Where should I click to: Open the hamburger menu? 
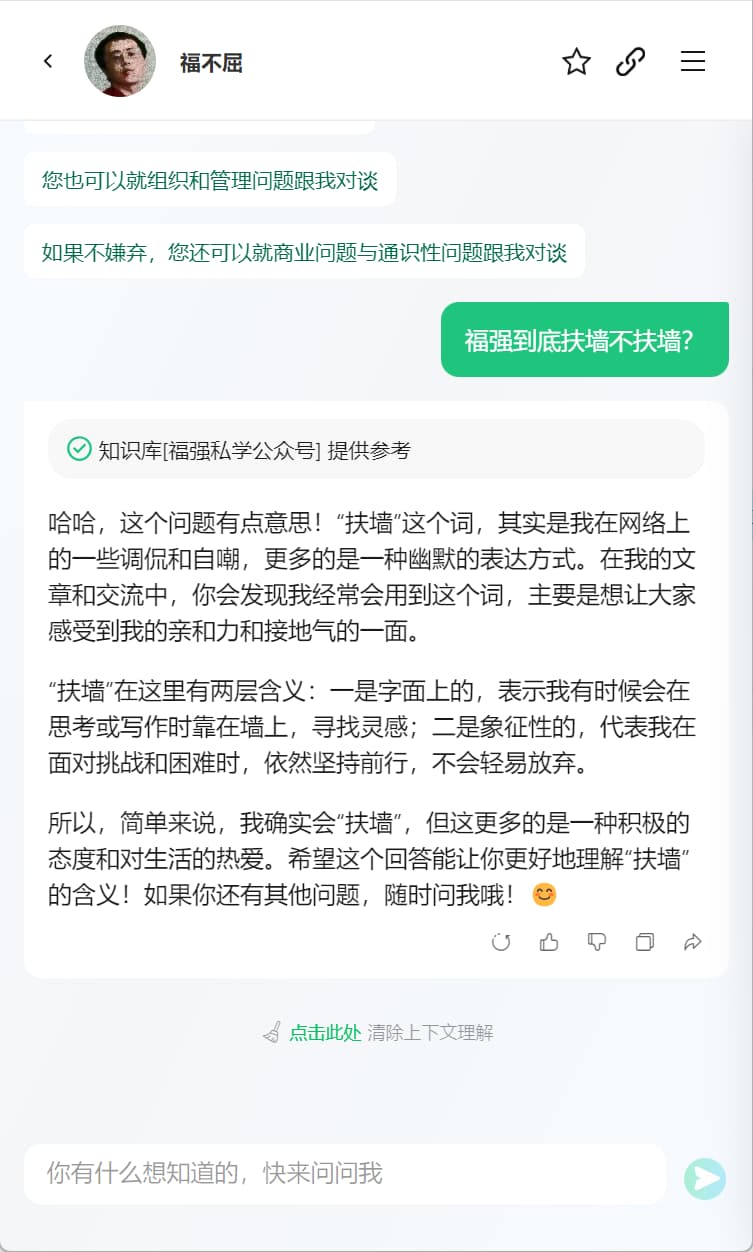click(693, 62)
